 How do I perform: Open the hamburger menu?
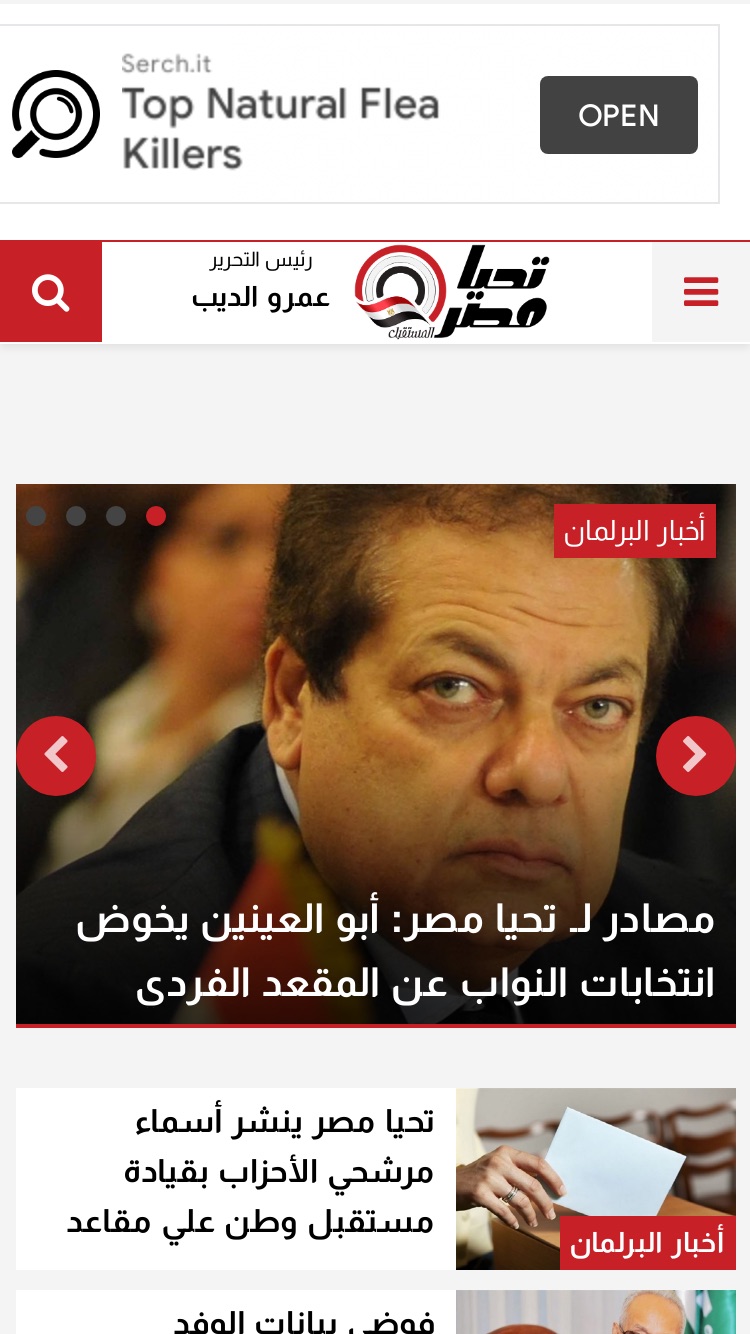[x=700, y=292]
